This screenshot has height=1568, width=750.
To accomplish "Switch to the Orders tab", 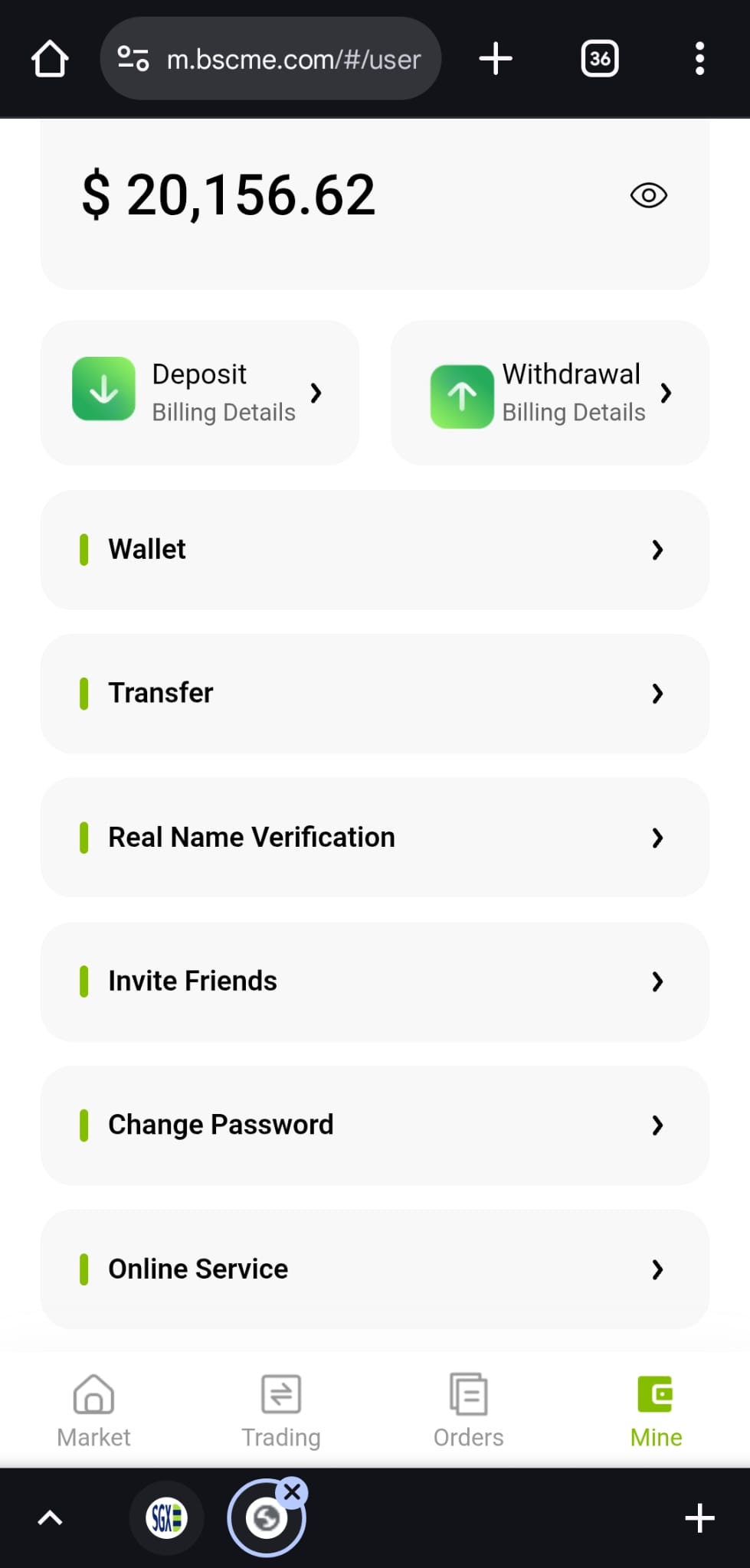I will (468, 1411).
